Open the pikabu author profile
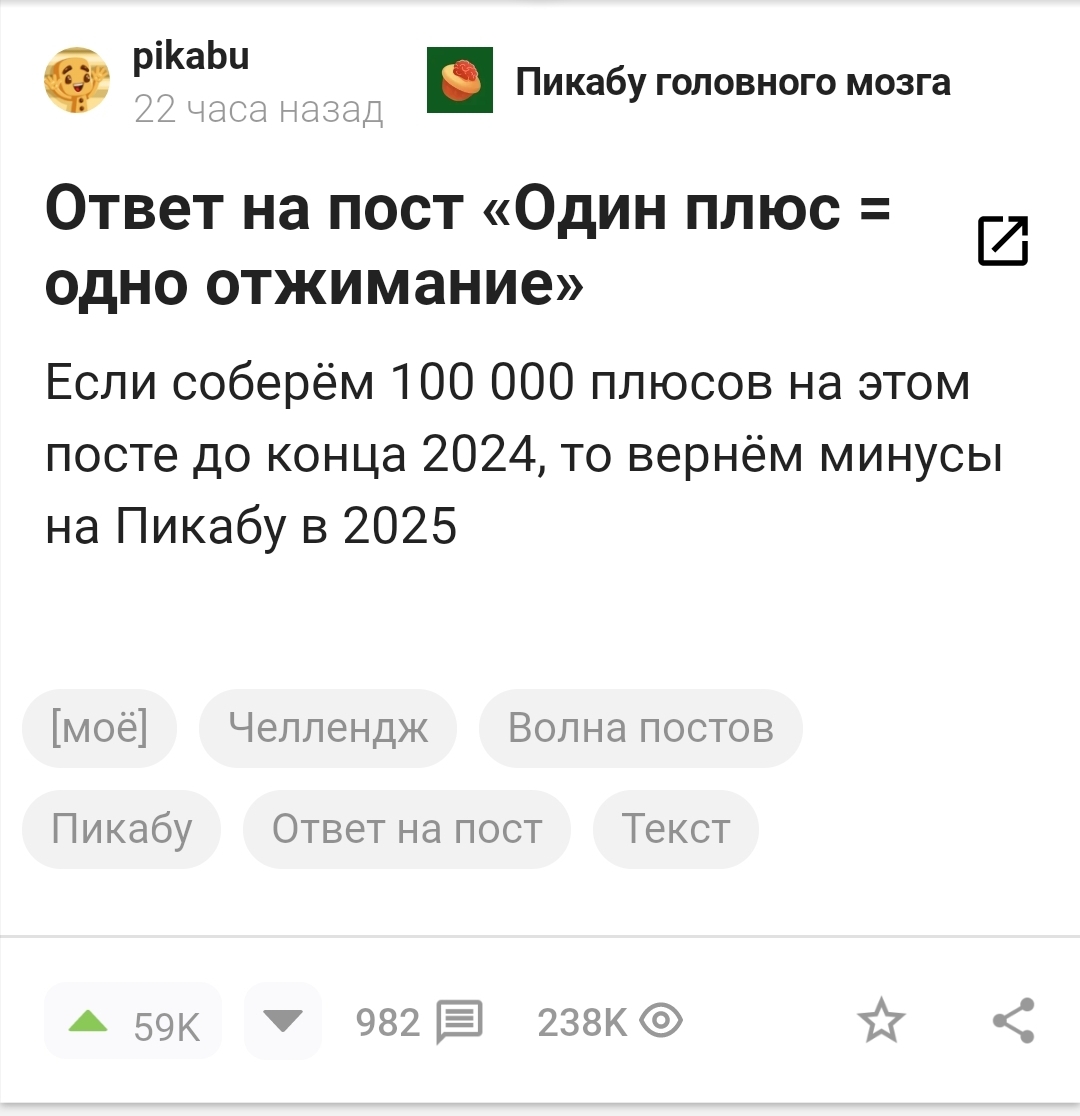1080x1116 pixels. [x=190, y=59]
